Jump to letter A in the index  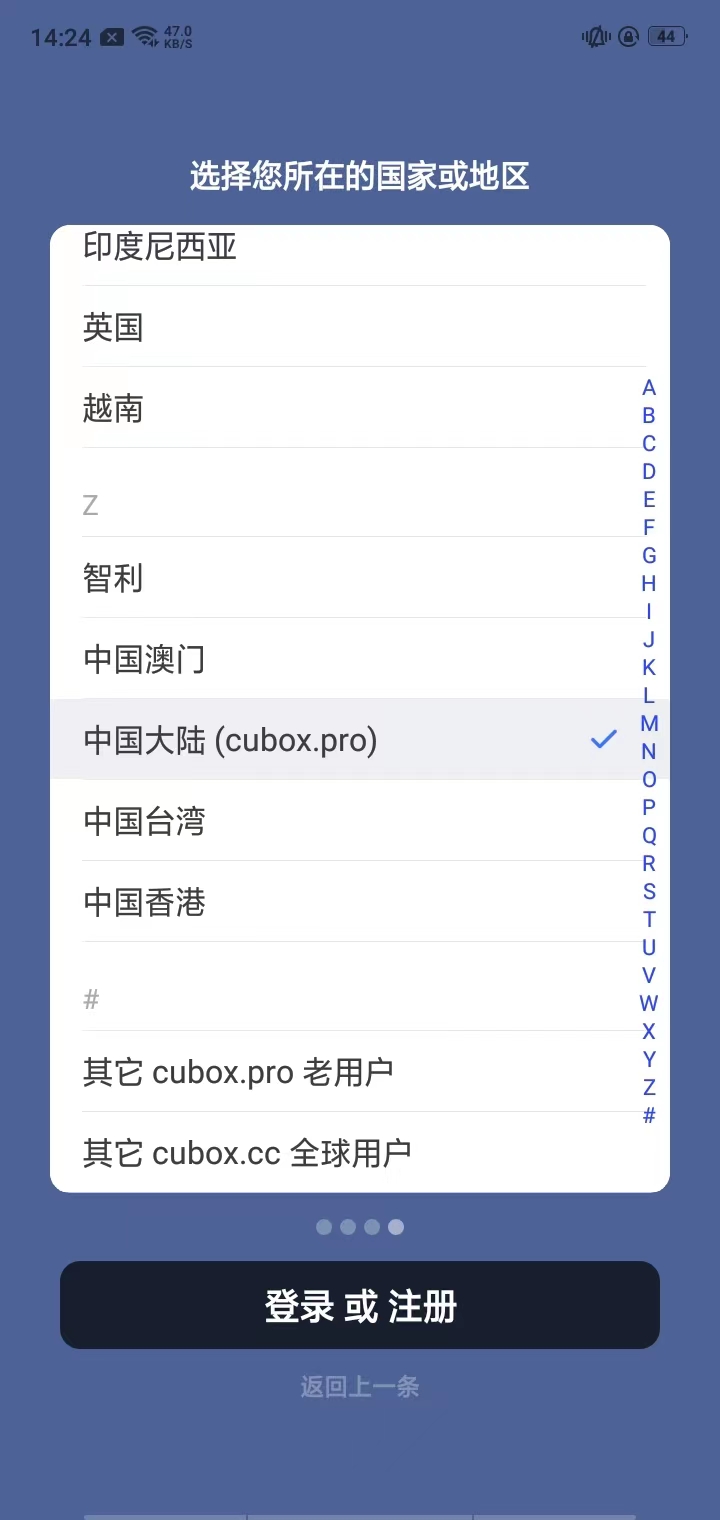coord(649,387)
